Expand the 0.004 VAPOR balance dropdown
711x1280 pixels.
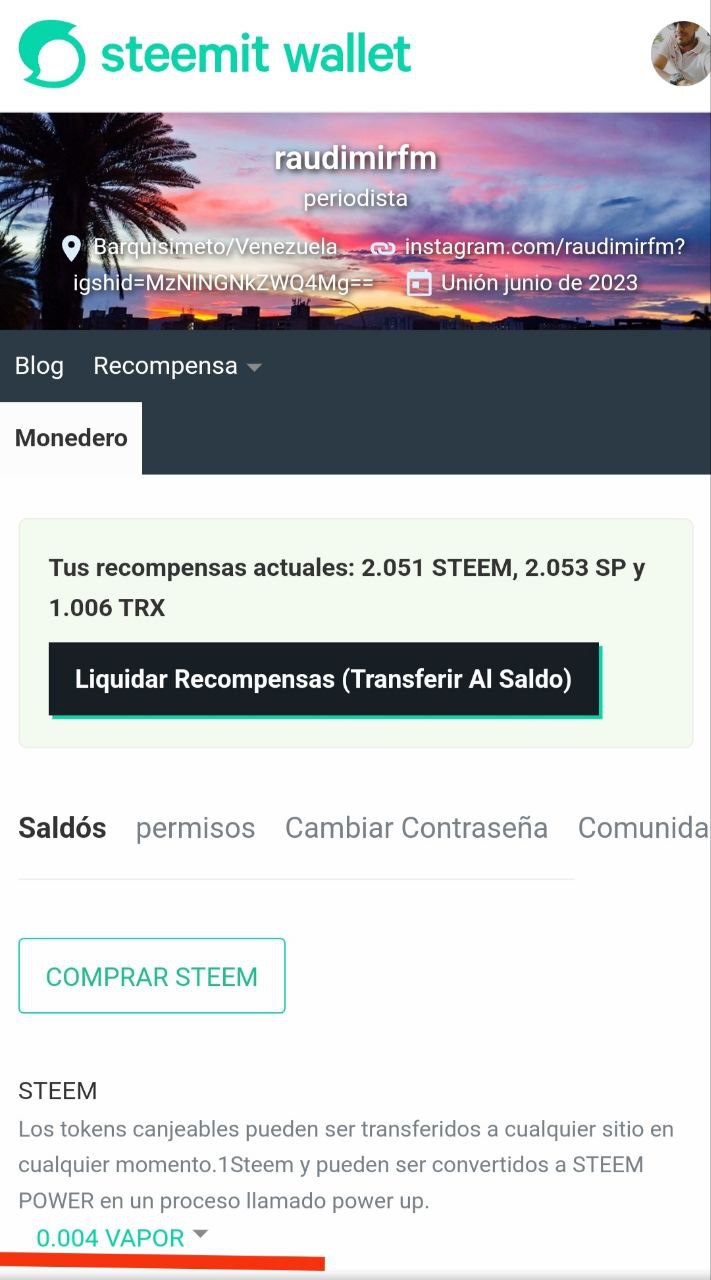pos(122,1238)
